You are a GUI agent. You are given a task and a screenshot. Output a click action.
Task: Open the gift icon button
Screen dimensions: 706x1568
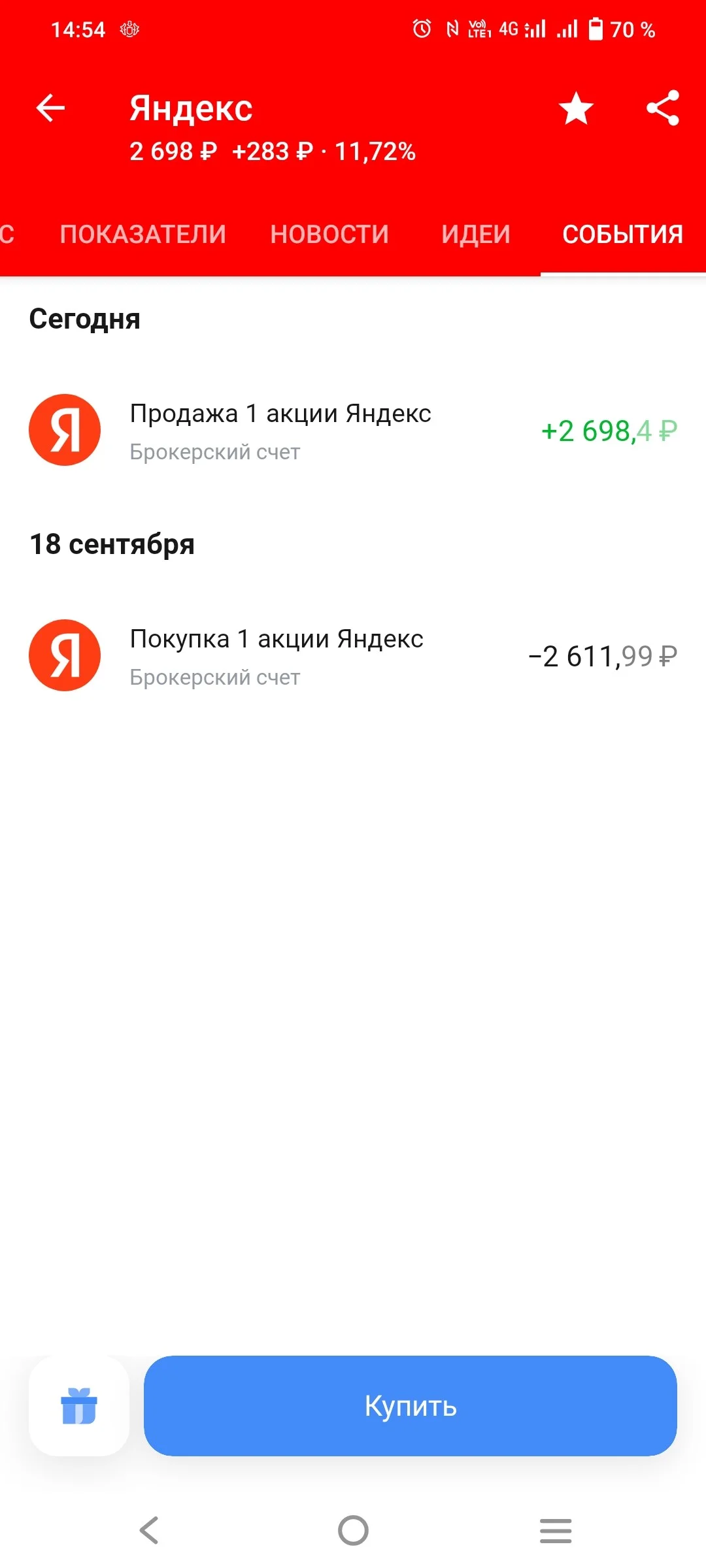pyautogui.click(x=79, y=1405)
